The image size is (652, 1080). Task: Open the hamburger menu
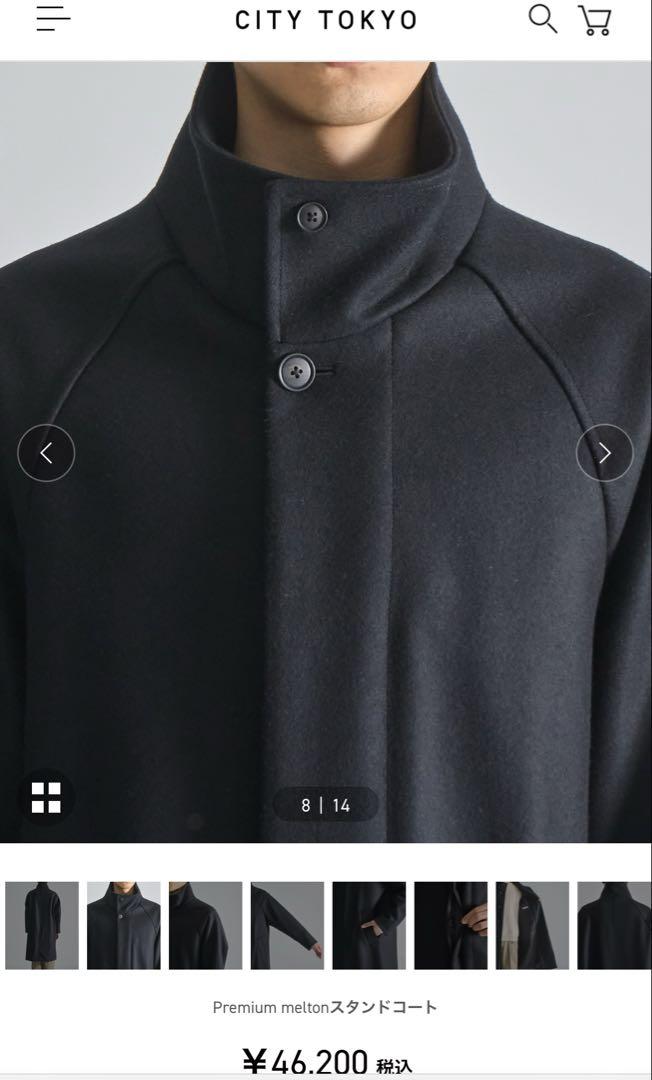click(x=53, y=19)
